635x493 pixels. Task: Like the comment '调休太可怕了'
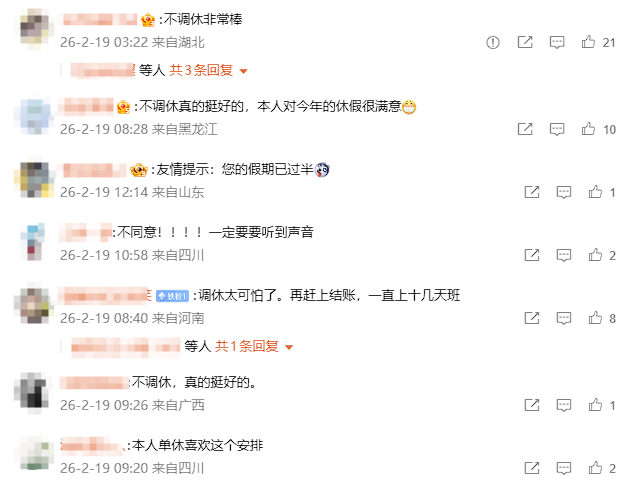[596, 318]
